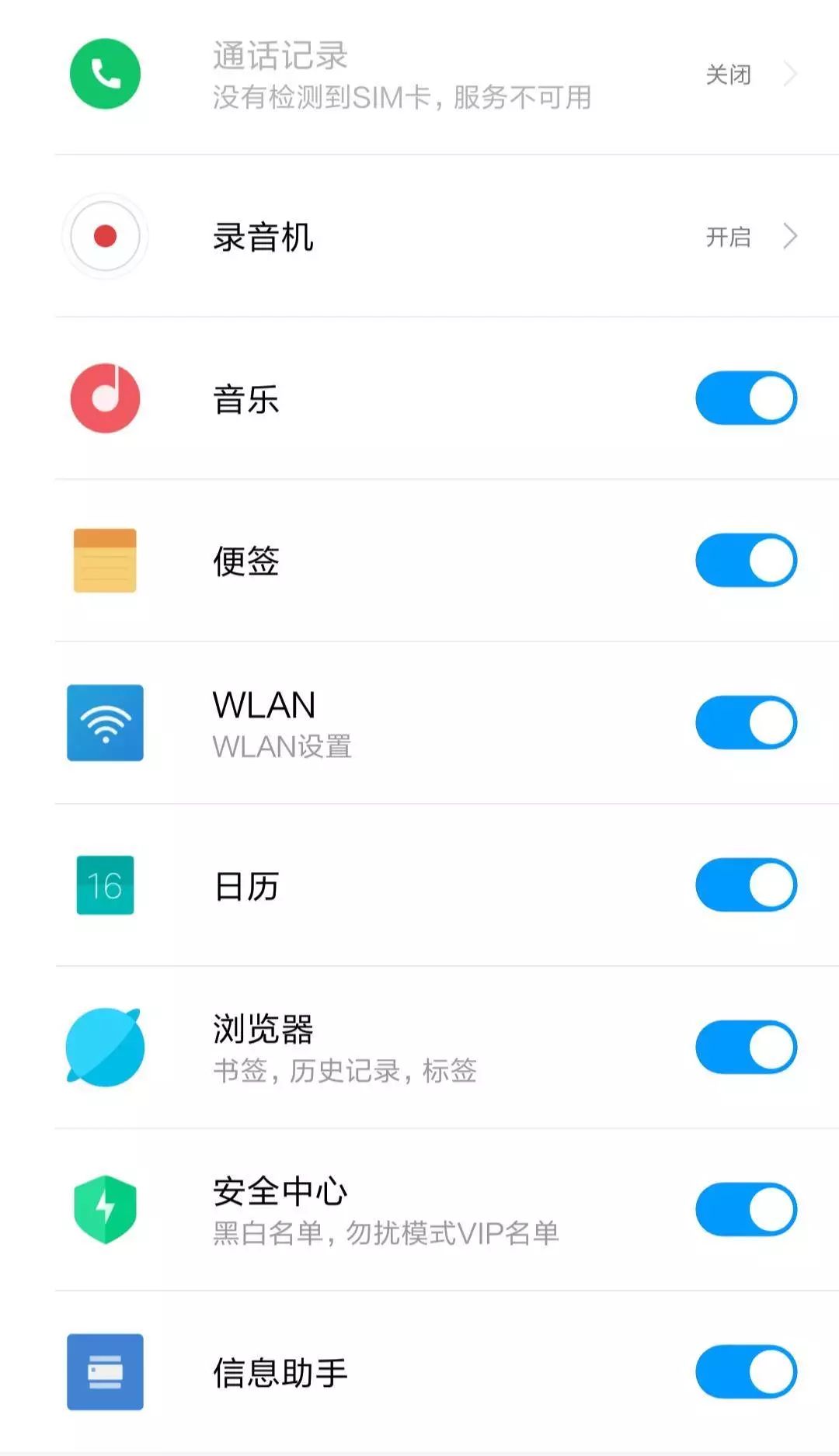Click the 安全中心 green shield icon

point(105,1210)
